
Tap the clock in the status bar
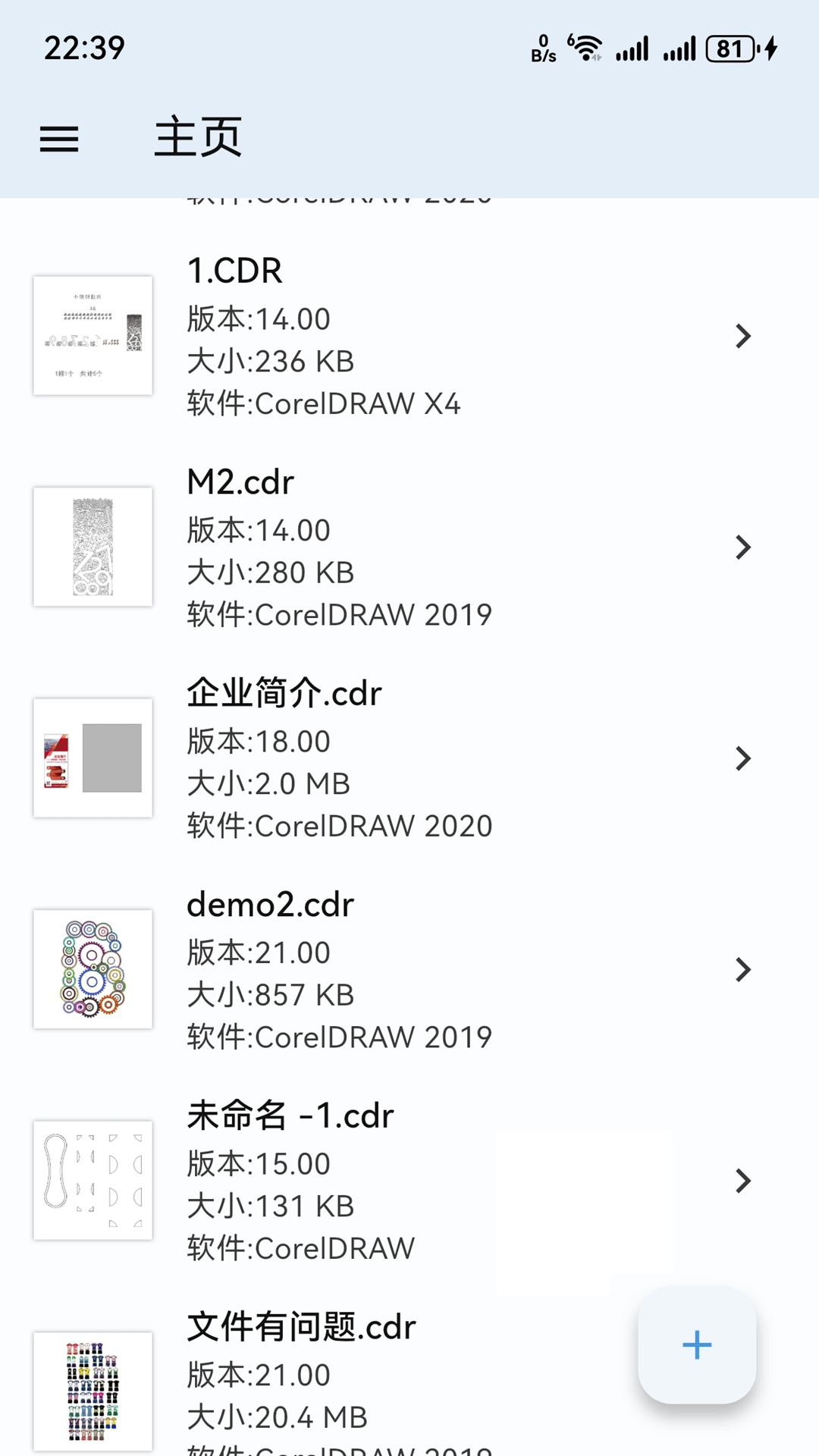click(82, 47)
